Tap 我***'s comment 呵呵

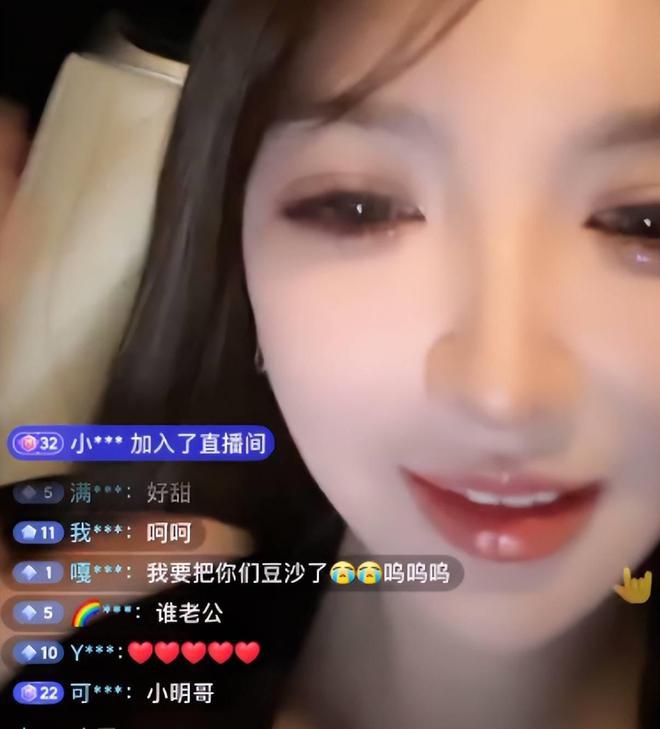tap(110, 532)
